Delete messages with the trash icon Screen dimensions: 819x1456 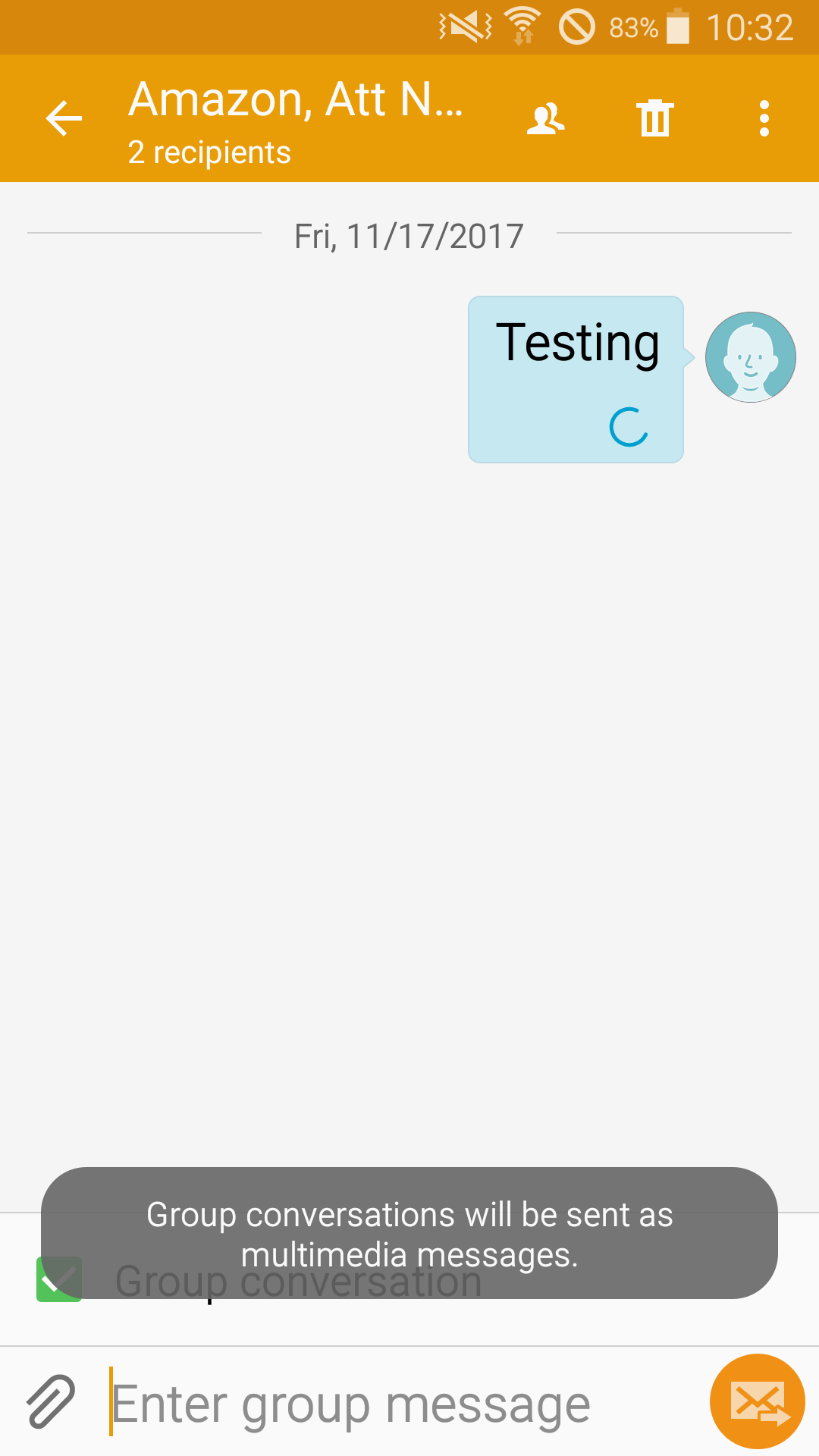pos(655,118)
